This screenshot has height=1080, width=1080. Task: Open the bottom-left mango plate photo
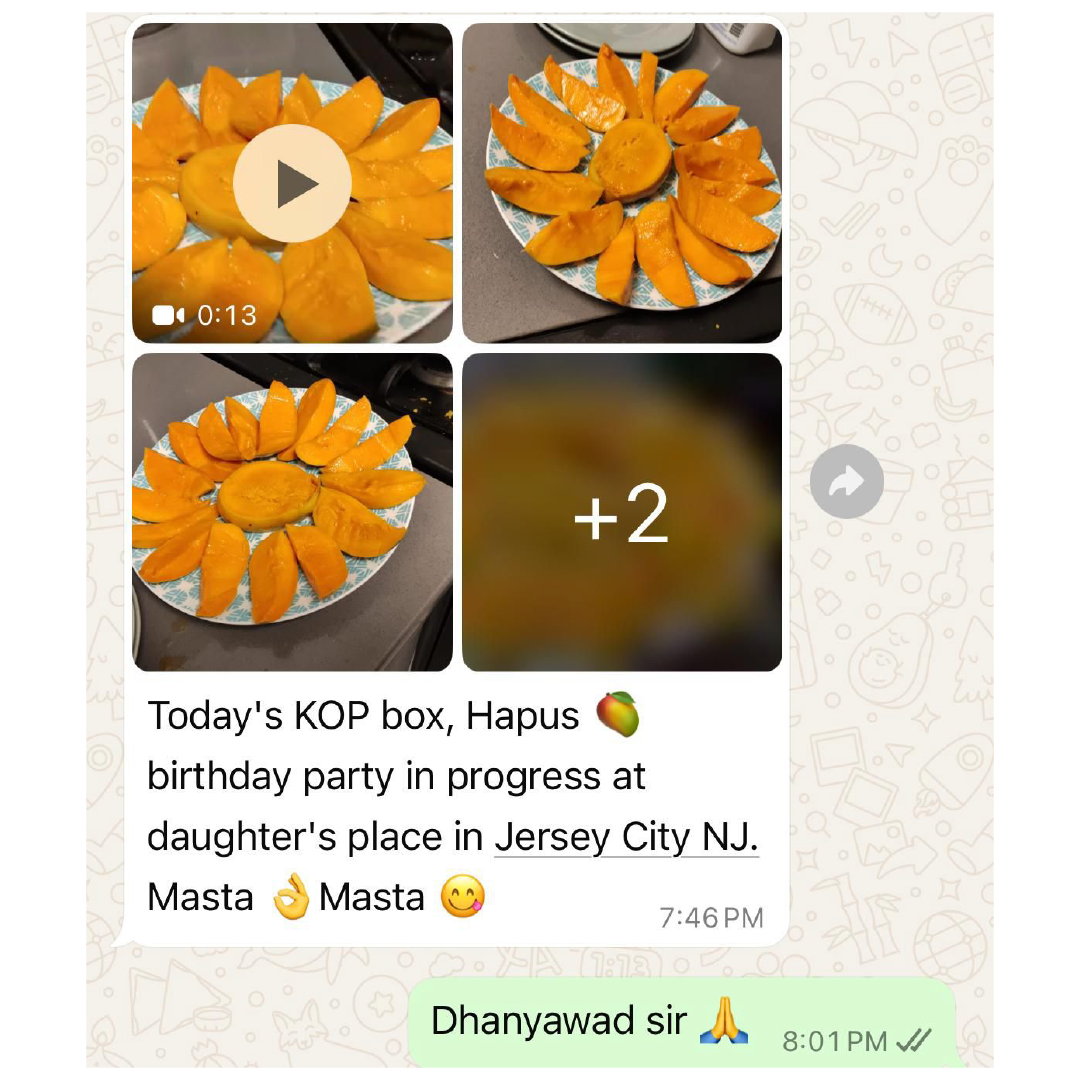292,511
